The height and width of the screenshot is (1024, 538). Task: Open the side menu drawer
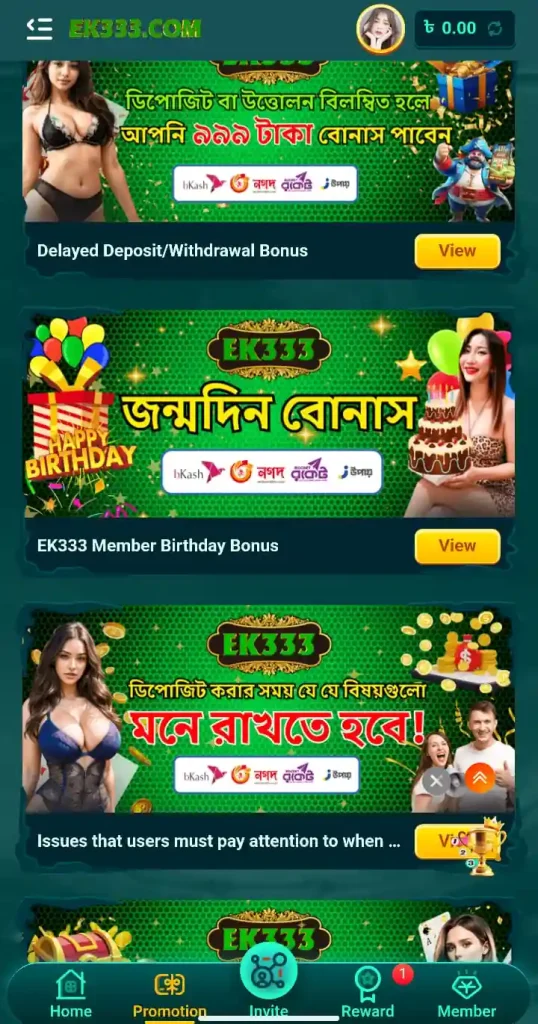(39, 28)
